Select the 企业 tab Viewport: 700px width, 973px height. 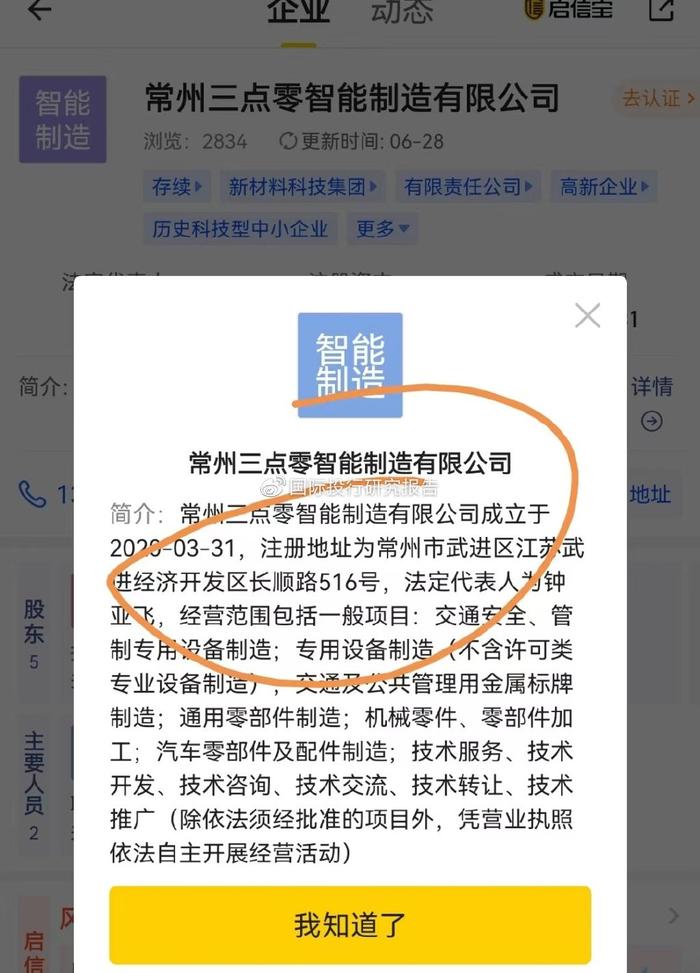point(298,12)
